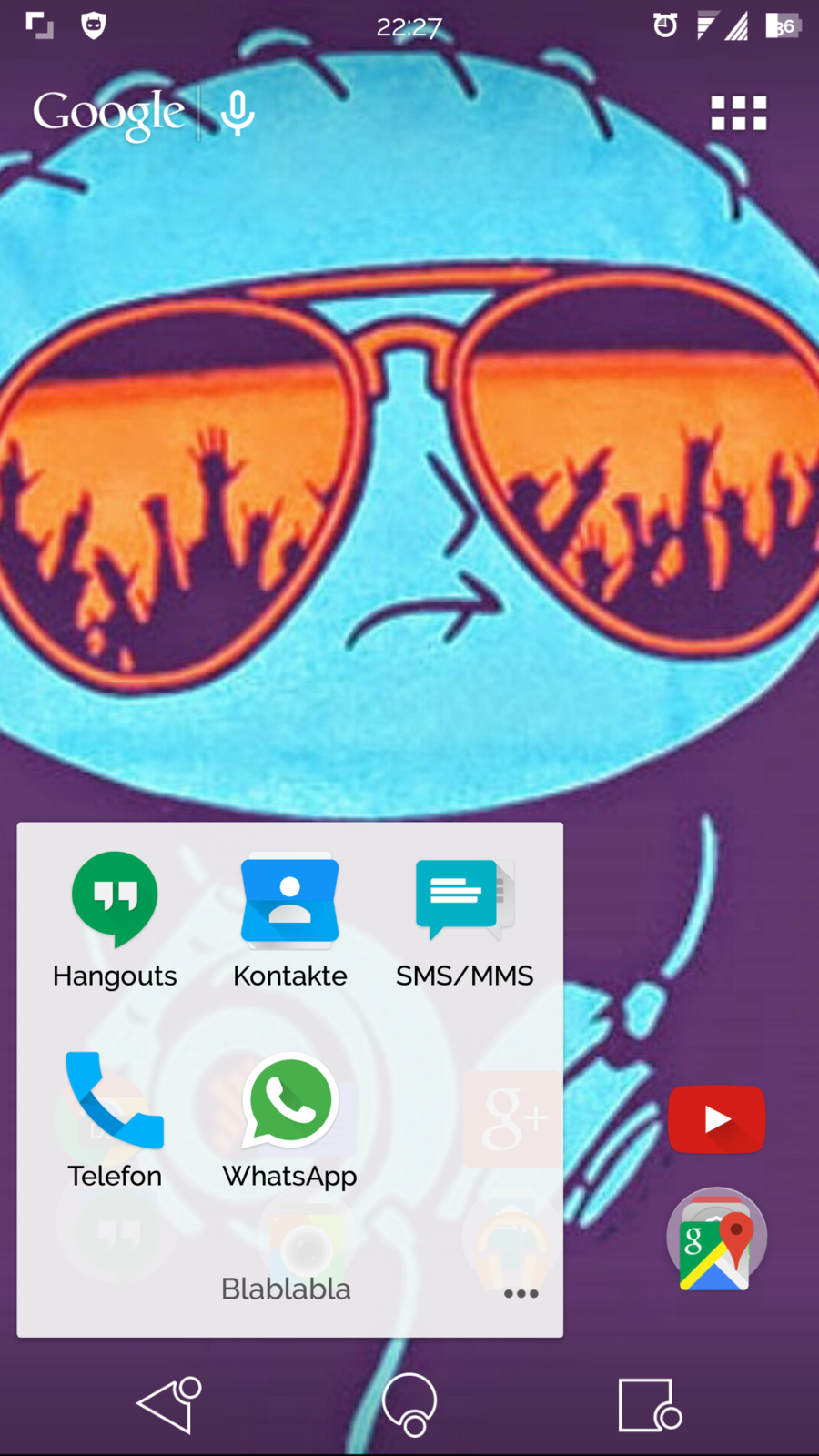Open the Telefon dialer
This screenshot has width=819, height=1456.
tap(115, 1101)
